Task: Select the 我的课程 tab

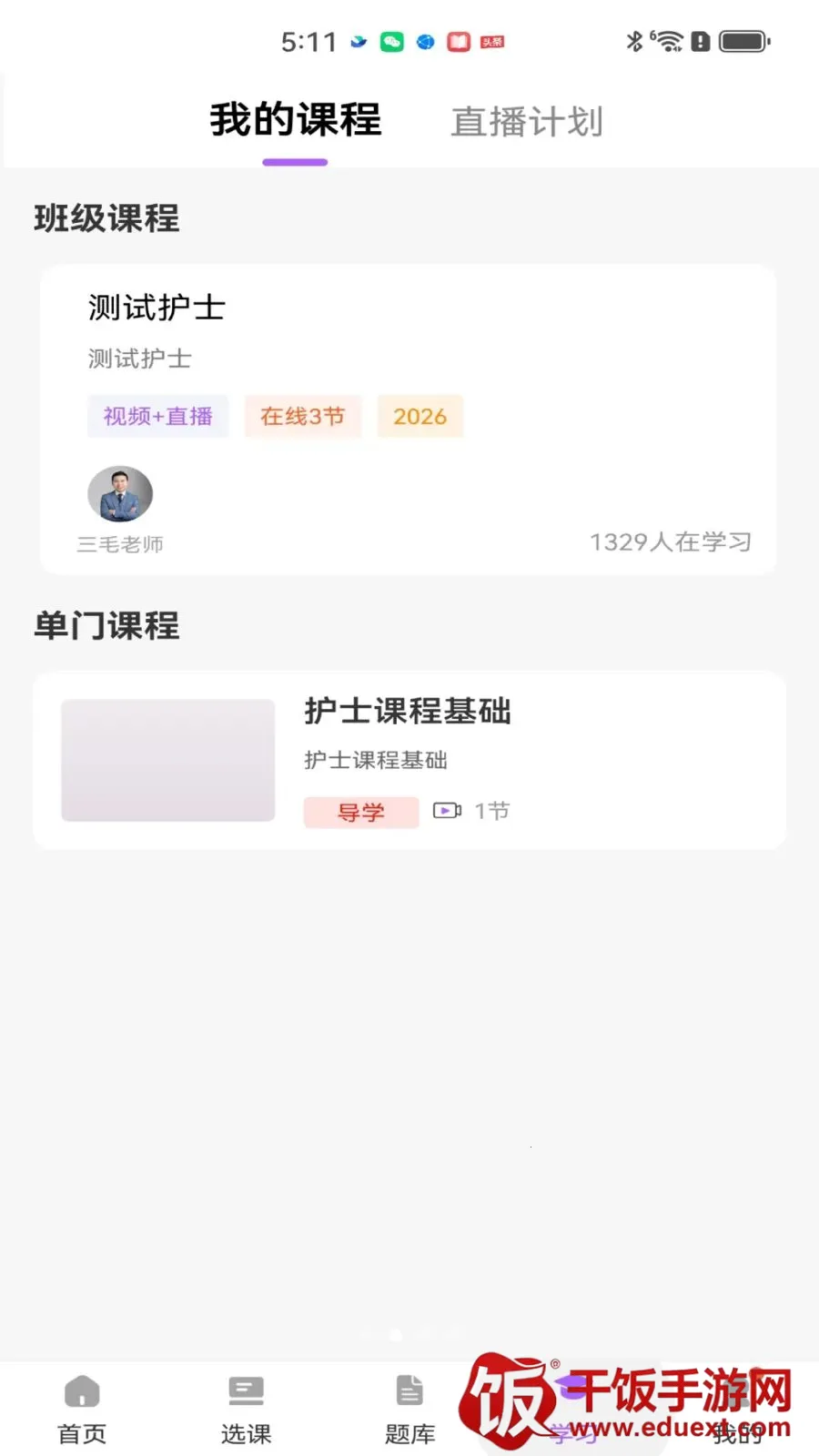Action: pos(296,120)
